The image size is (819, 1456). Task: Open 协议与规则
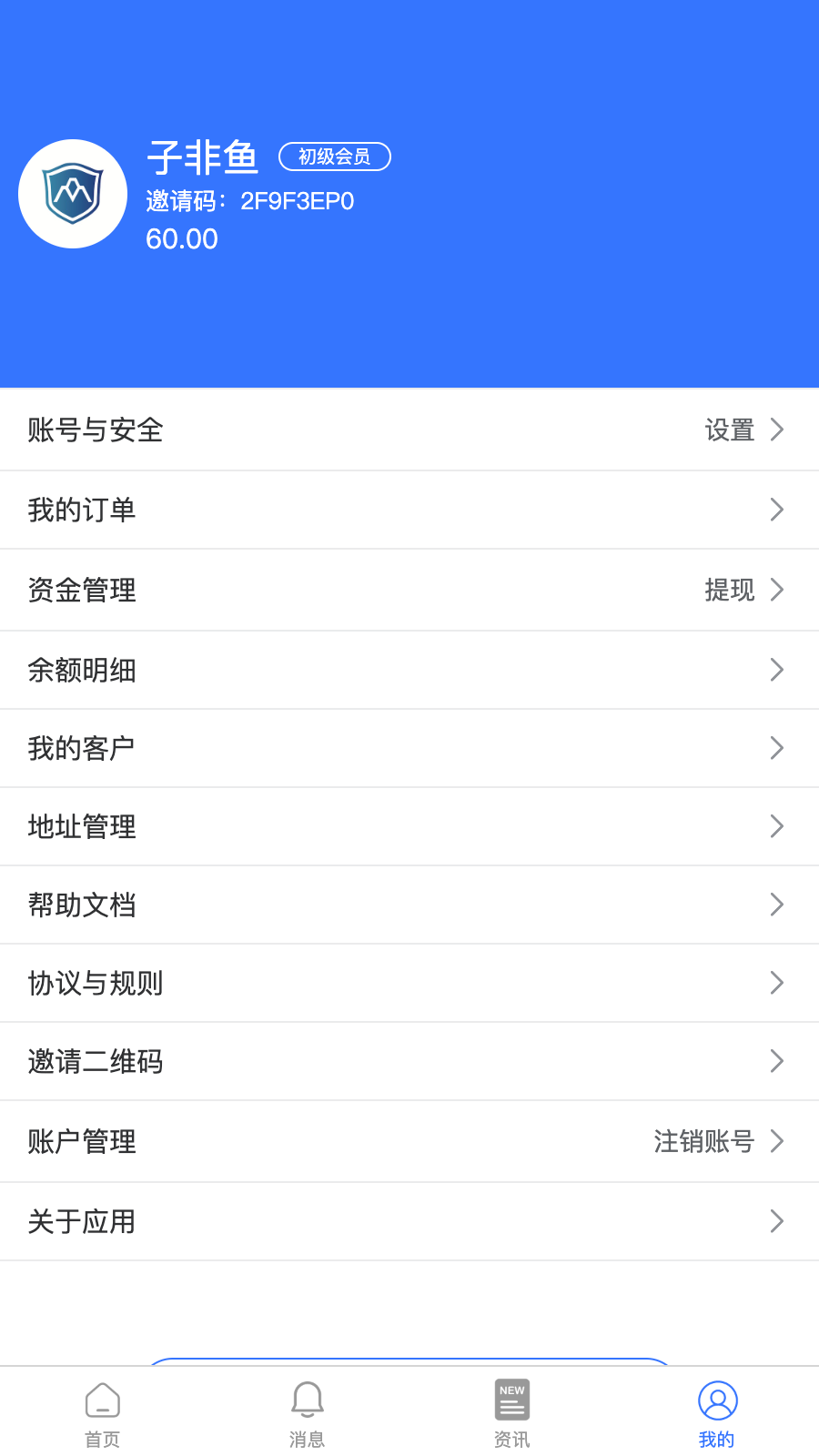point(409,983)
